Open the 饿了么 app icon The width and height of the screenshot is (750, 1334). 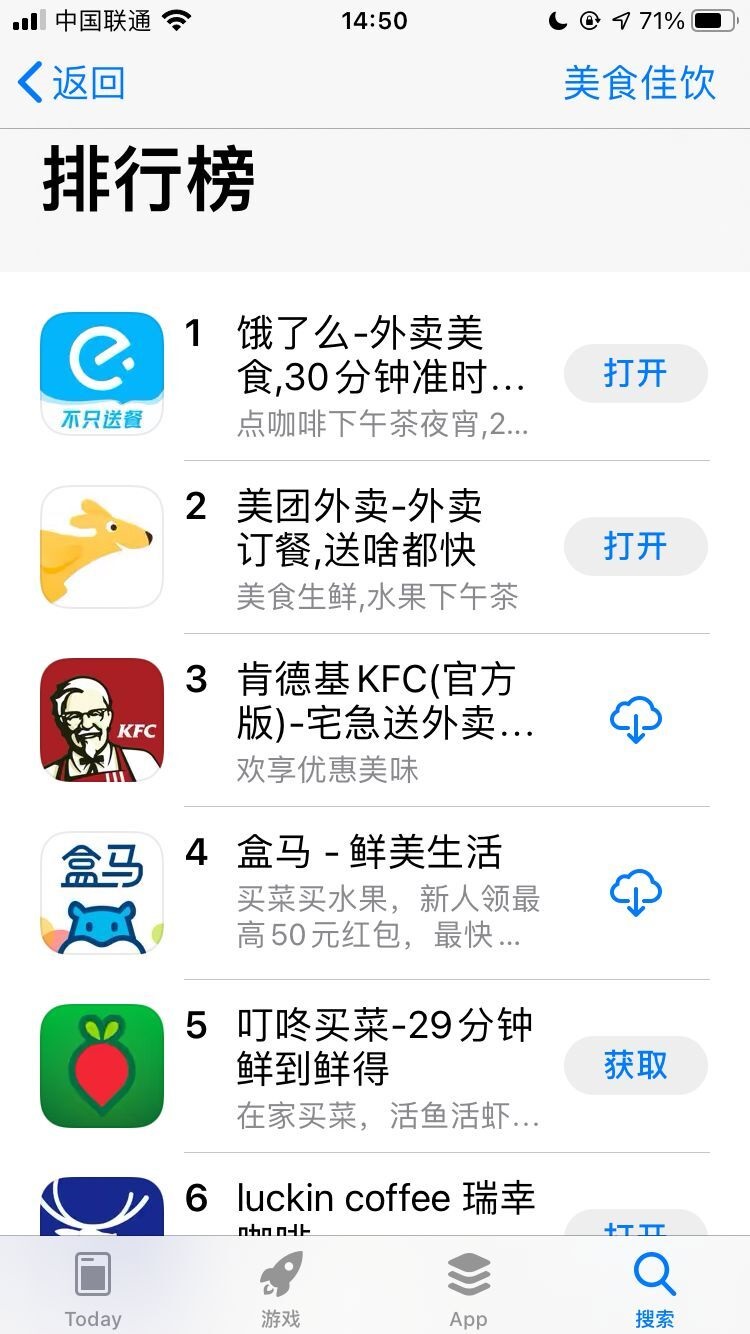(101, 372)
